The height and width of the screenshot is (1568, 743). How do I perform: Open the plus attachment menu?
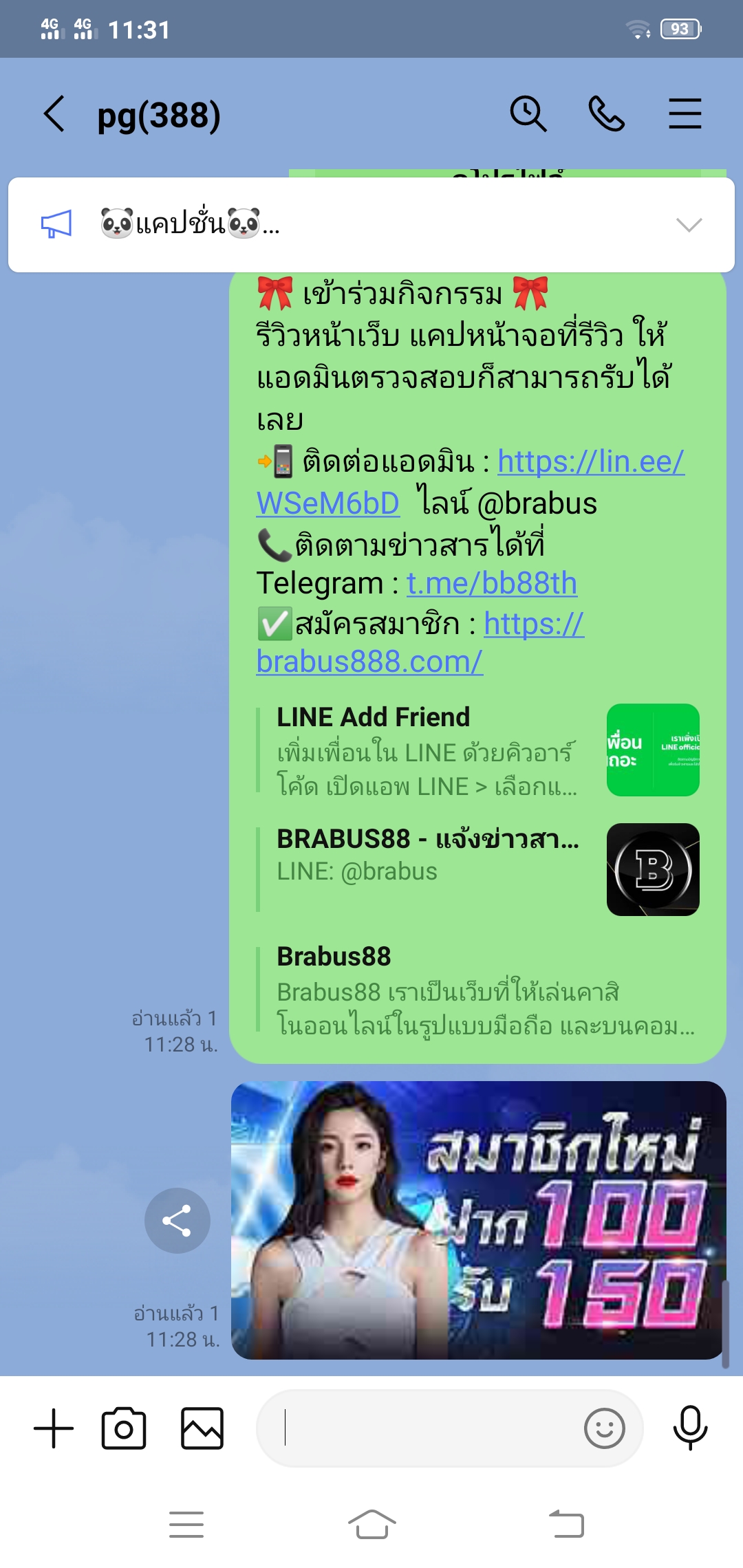pyautogui.click(x=54, y=1428)
